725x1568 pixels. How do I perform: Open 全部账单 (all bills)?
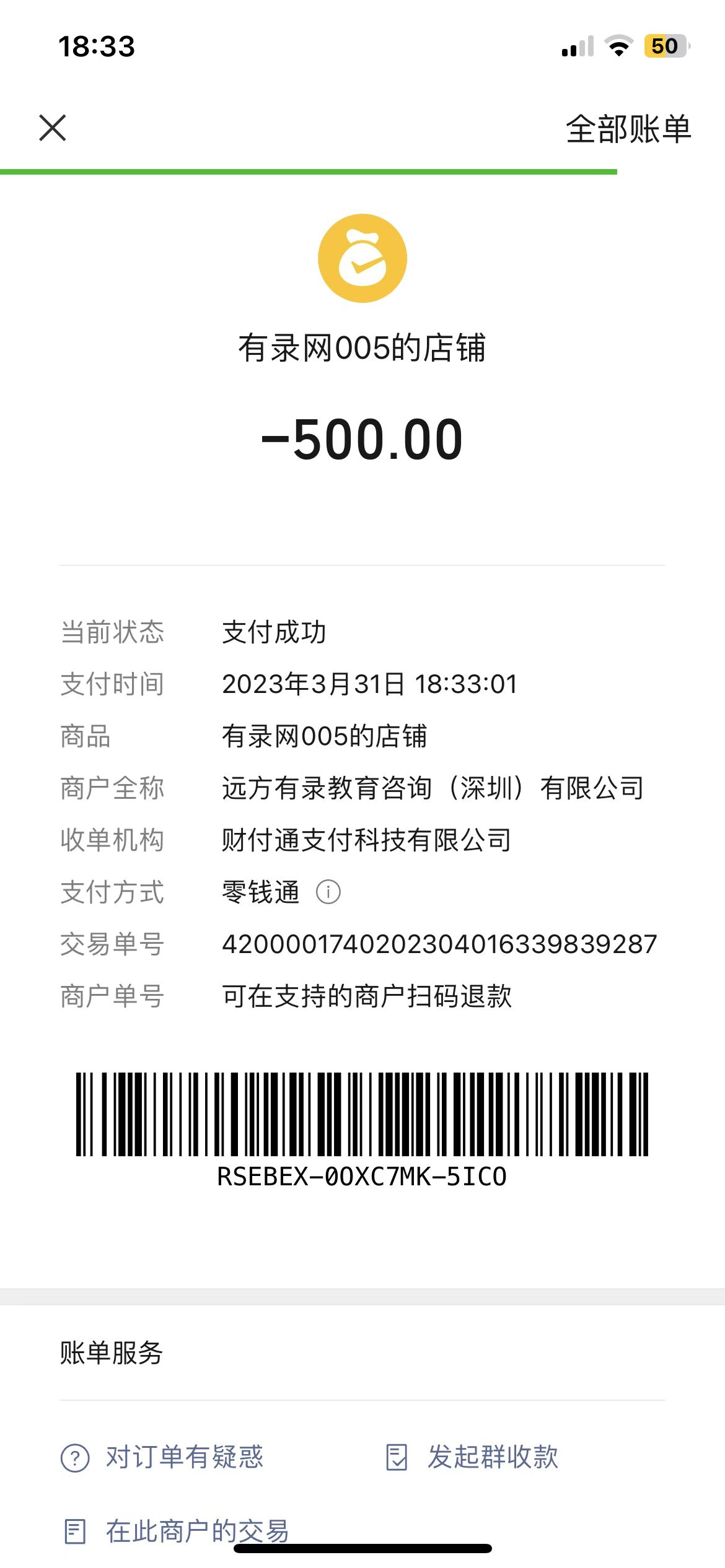[x=628, y=129]
